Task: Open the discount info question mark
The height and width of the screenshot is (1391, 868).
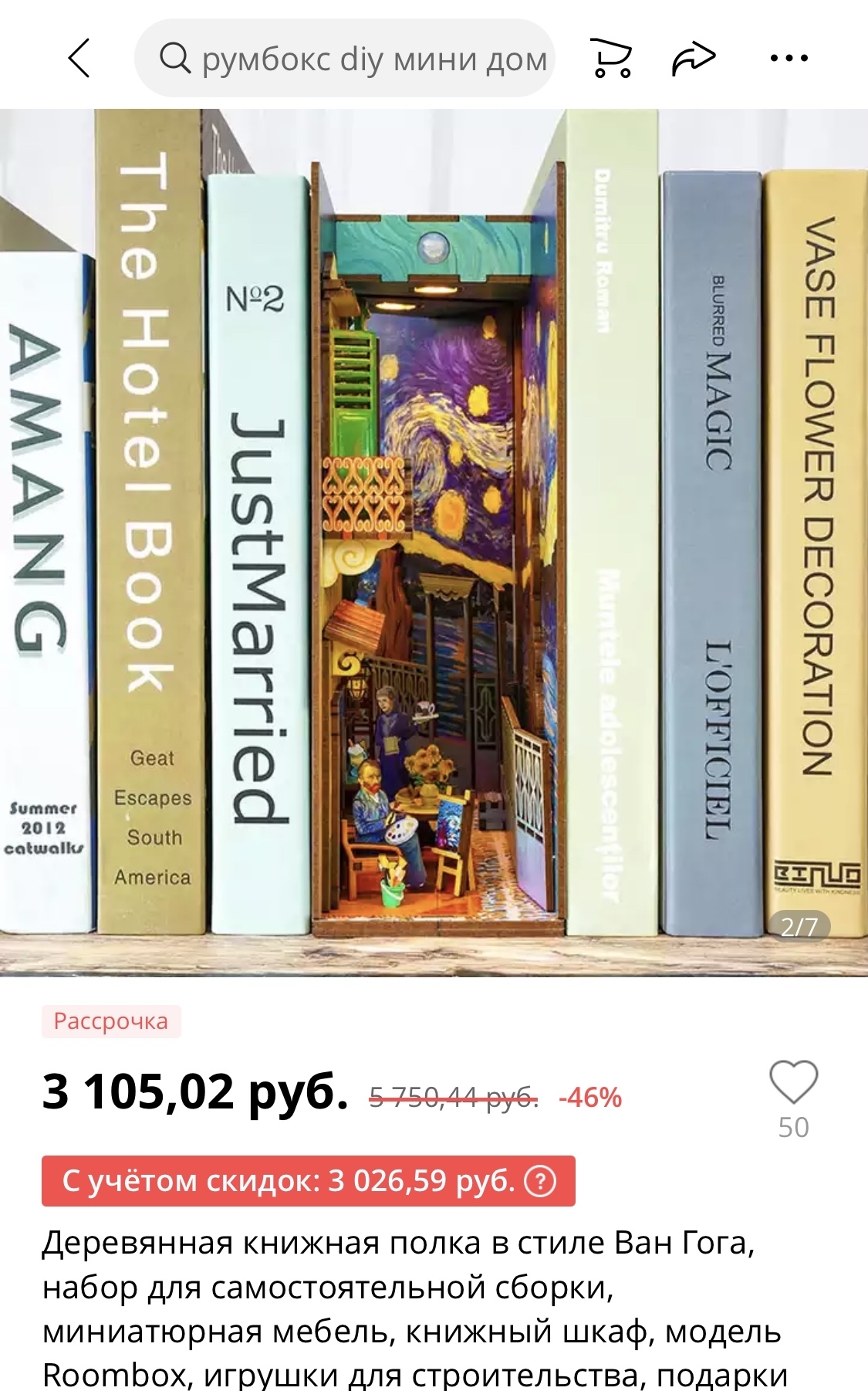Action: point(540,1181)
